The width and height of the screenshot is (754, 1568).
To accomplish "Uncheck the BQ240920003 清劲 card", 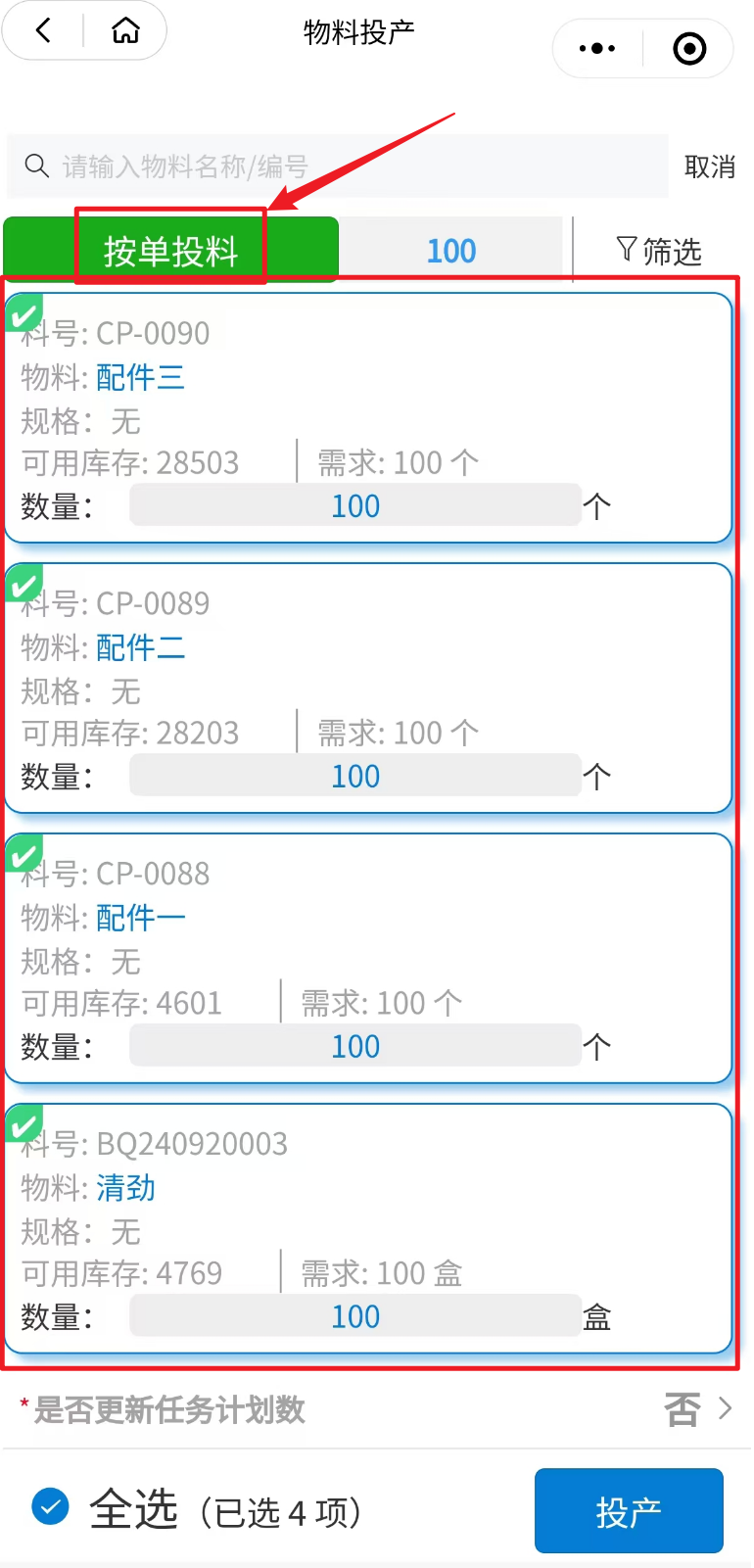I will click(24, 1124).
